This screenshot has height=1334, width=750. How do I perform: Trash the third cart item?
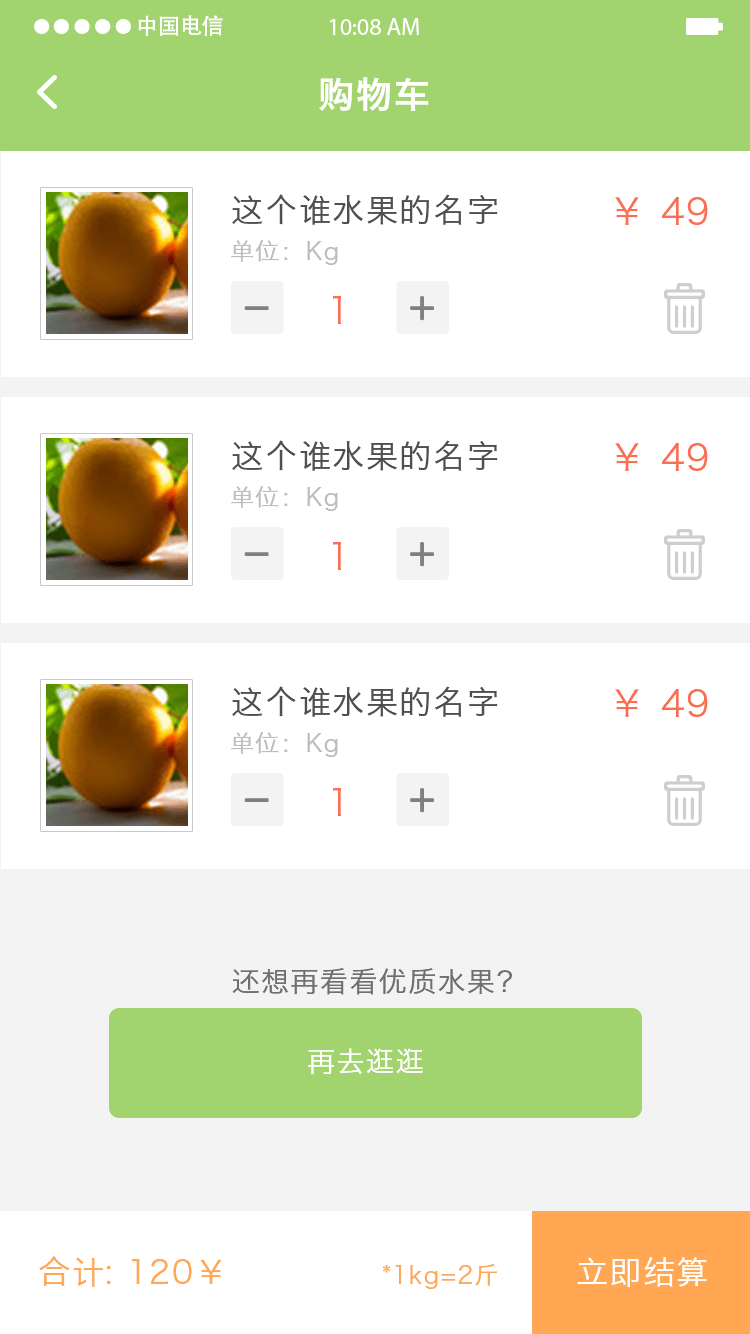684,800
